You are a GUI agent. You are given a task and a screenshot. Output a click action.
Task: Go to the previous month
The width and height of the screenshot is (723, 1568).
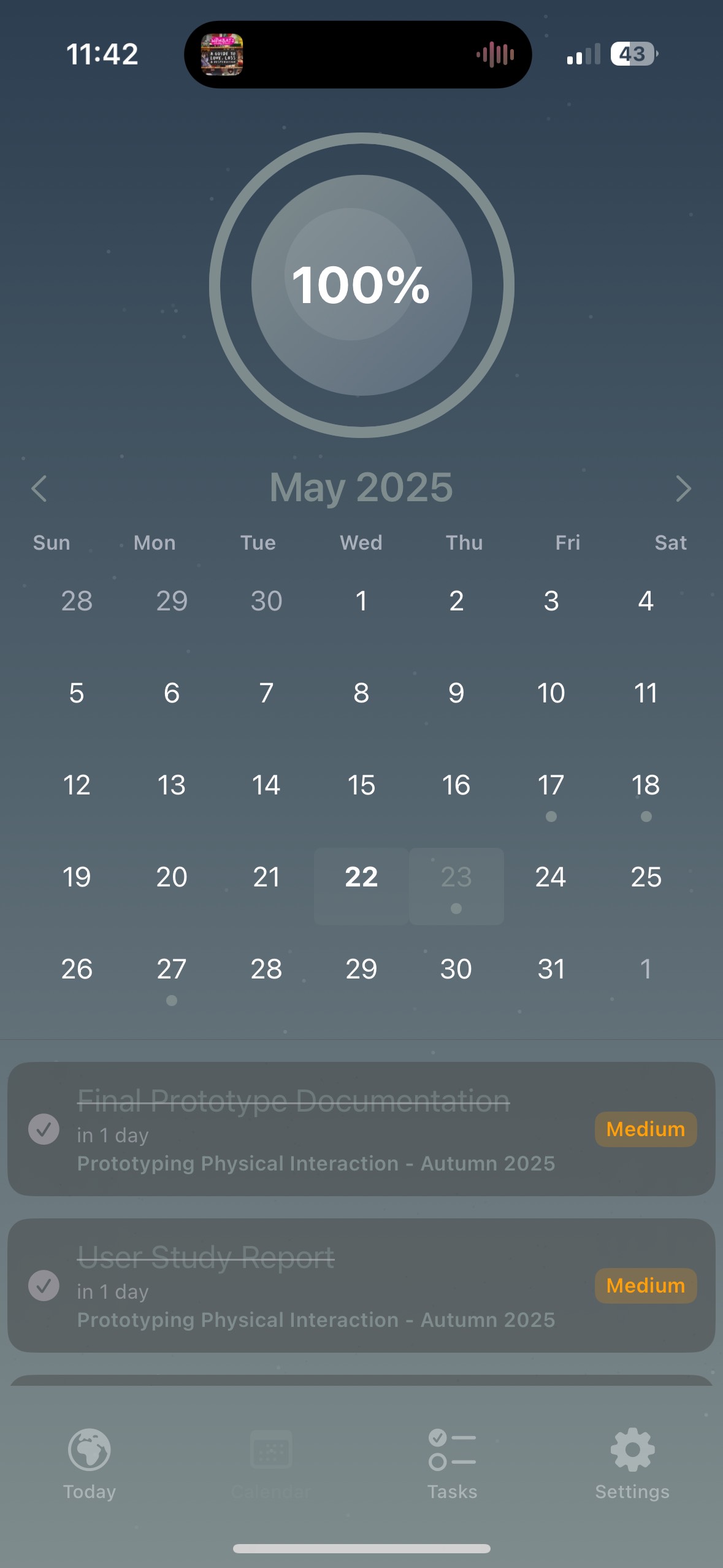tap(39, 488)
